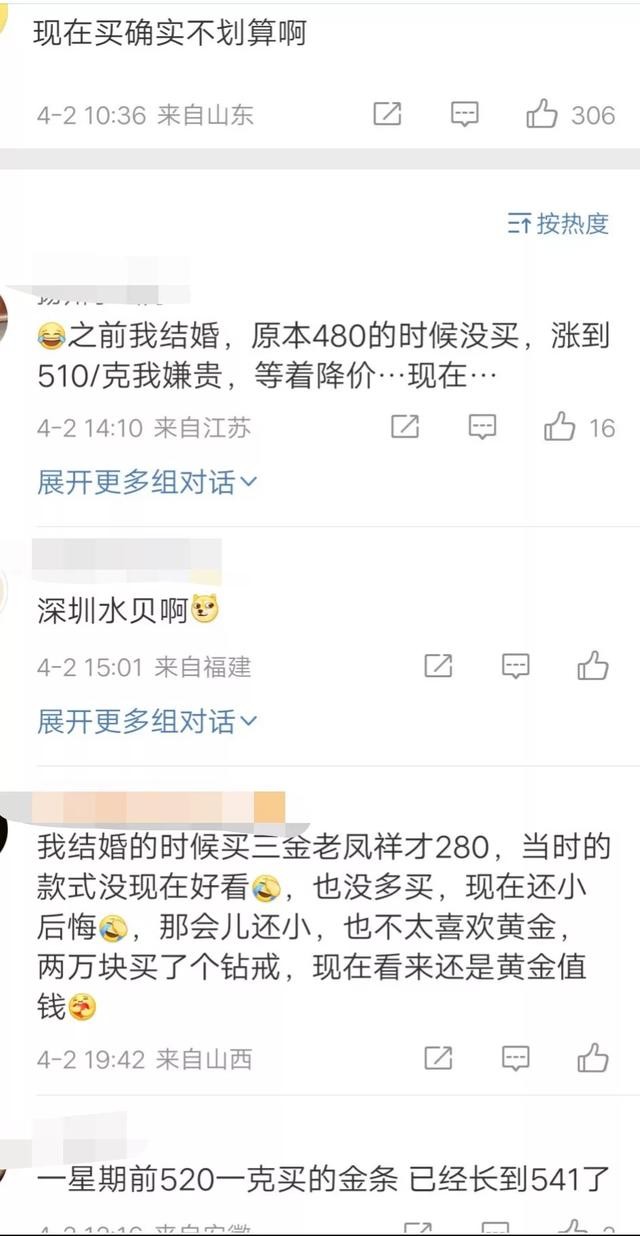Expand 展开更多组对话 under the Fujian comment
The height and width of the screenshot is (1236, 640).
coord(147,720)
